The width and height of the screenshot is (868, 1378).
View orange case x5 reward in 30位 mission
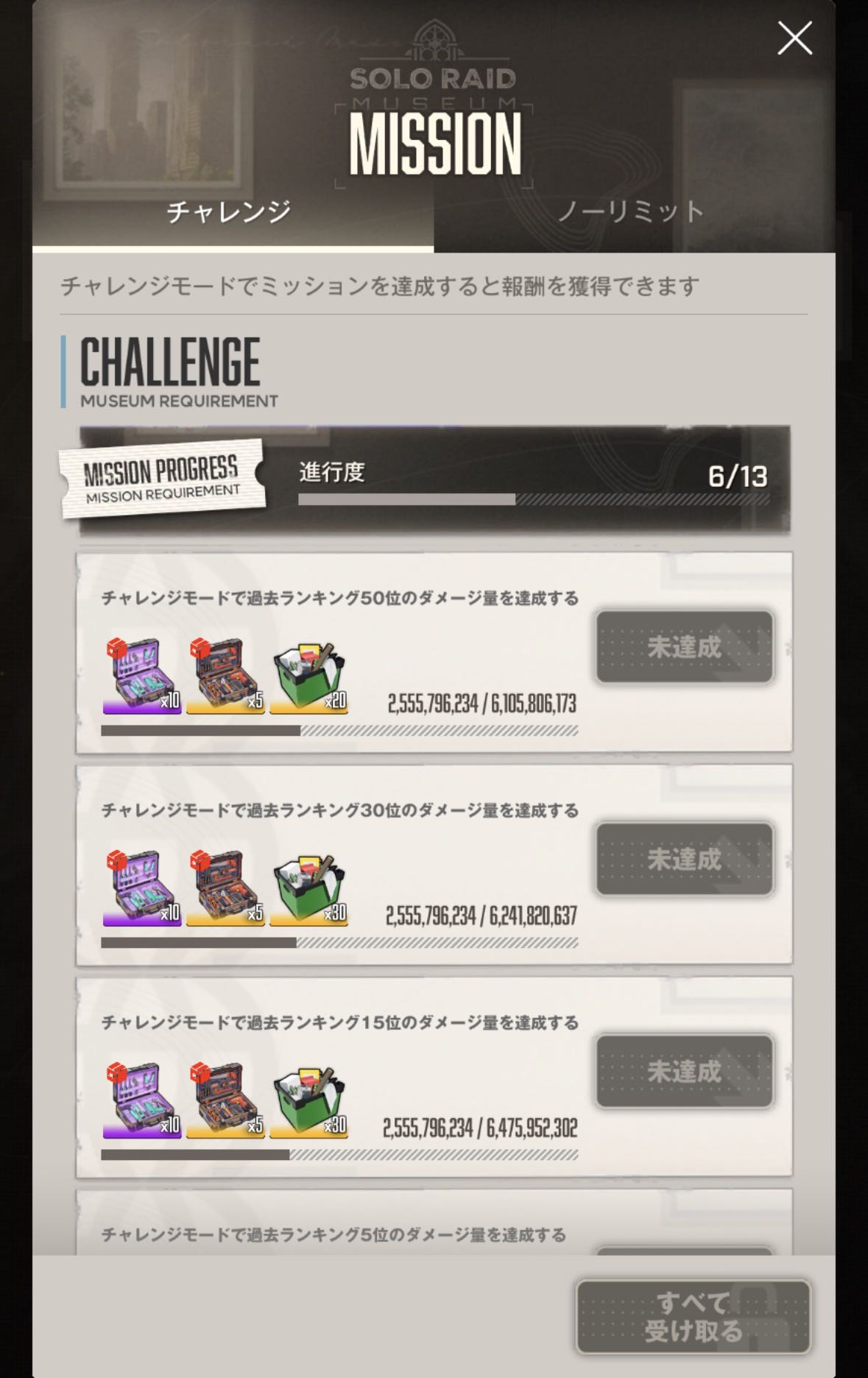tap(225, 887)
